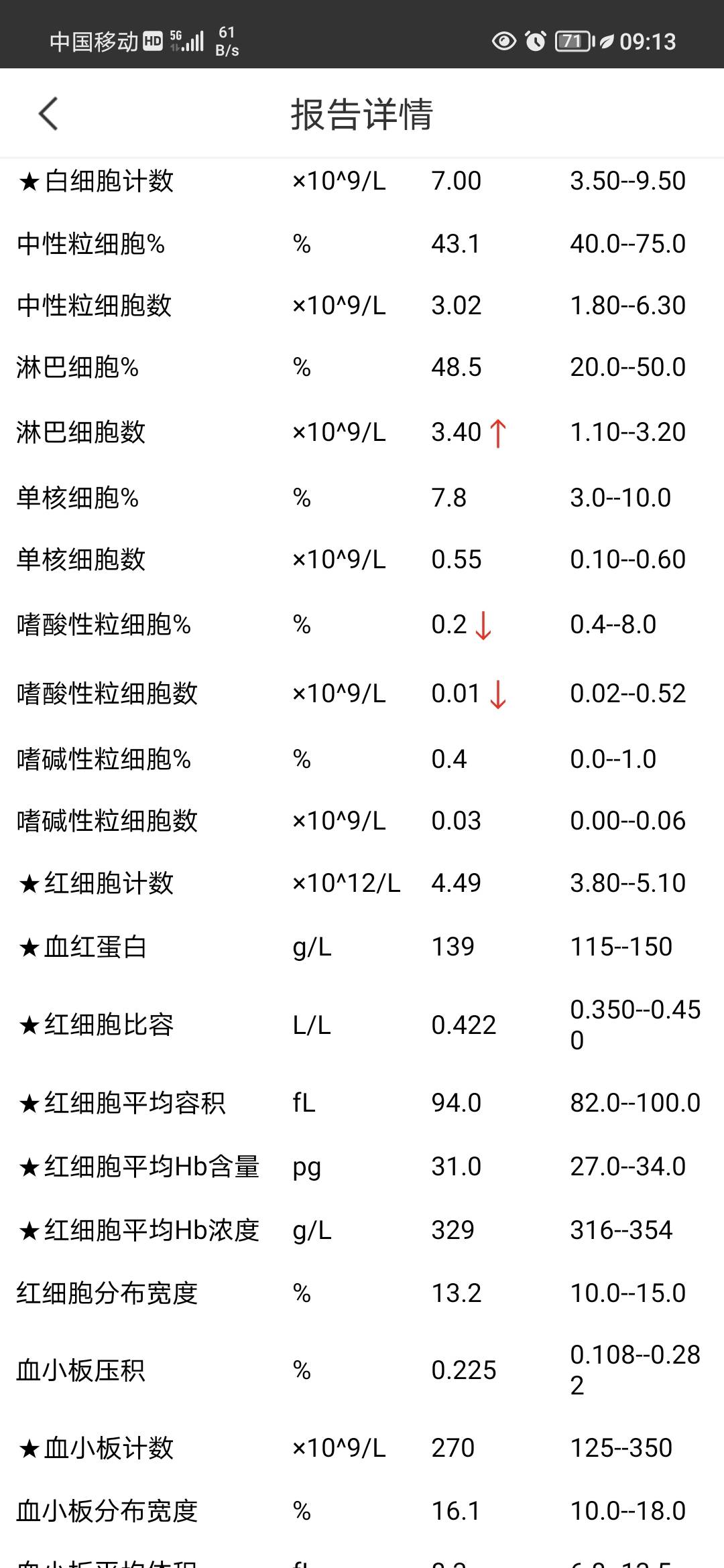Tap the 报告详情 title

362,114
